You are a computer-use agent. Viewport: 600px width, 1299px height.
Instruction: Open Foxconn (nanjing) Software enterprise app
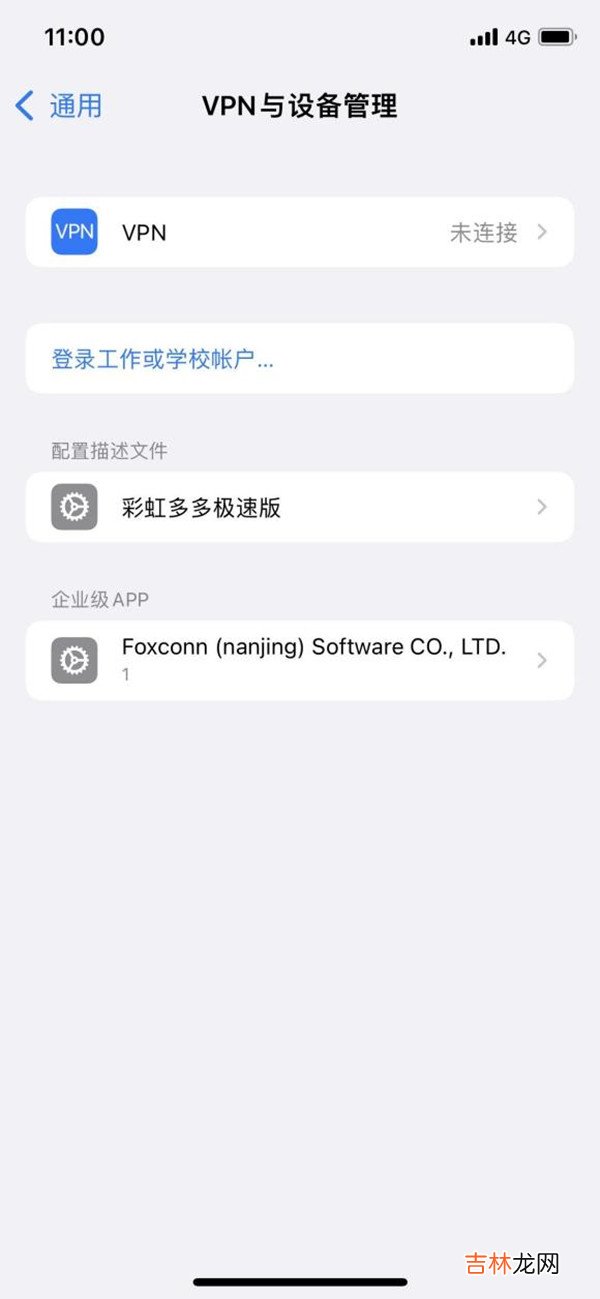[300, 660]
